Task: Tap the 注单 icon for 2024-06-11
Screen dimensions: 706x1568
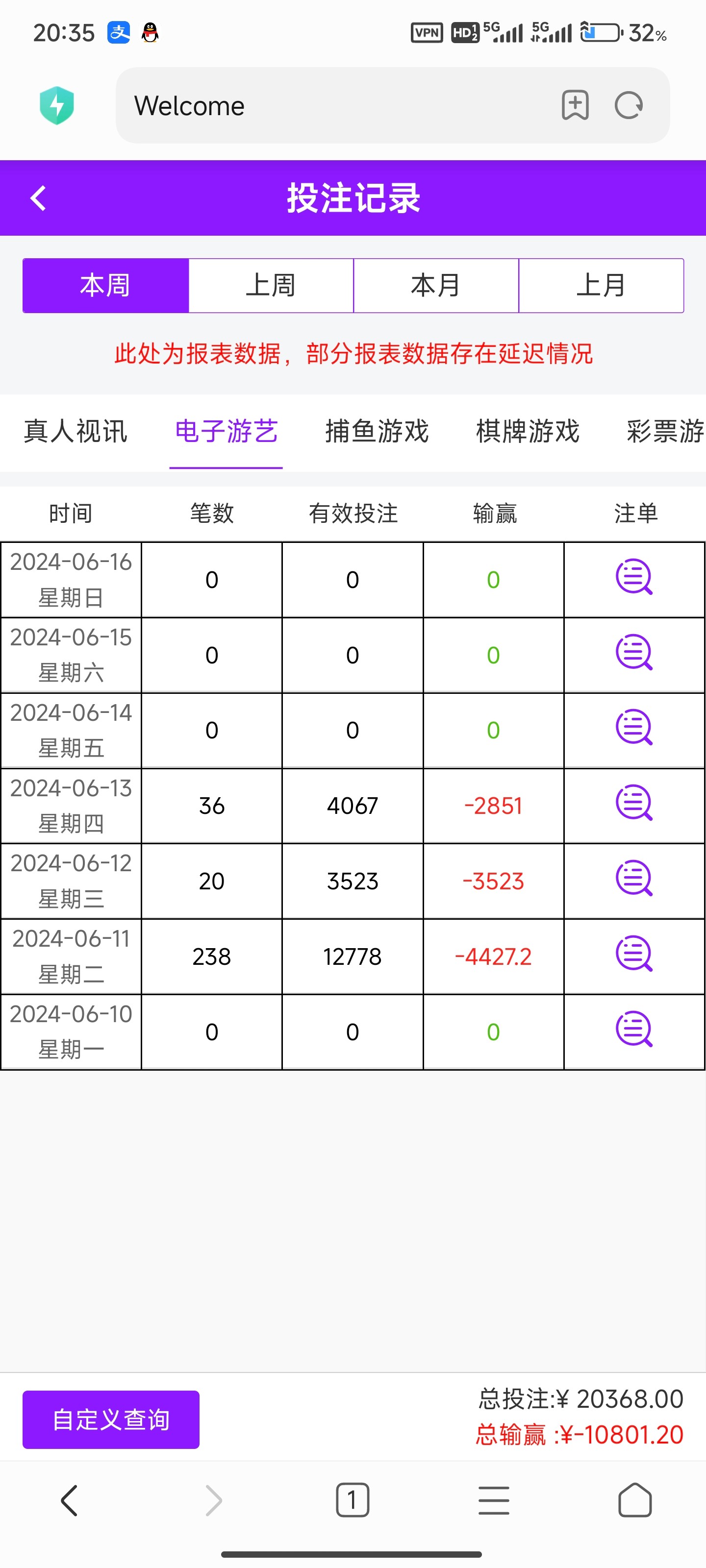Action: pos(634,955)
